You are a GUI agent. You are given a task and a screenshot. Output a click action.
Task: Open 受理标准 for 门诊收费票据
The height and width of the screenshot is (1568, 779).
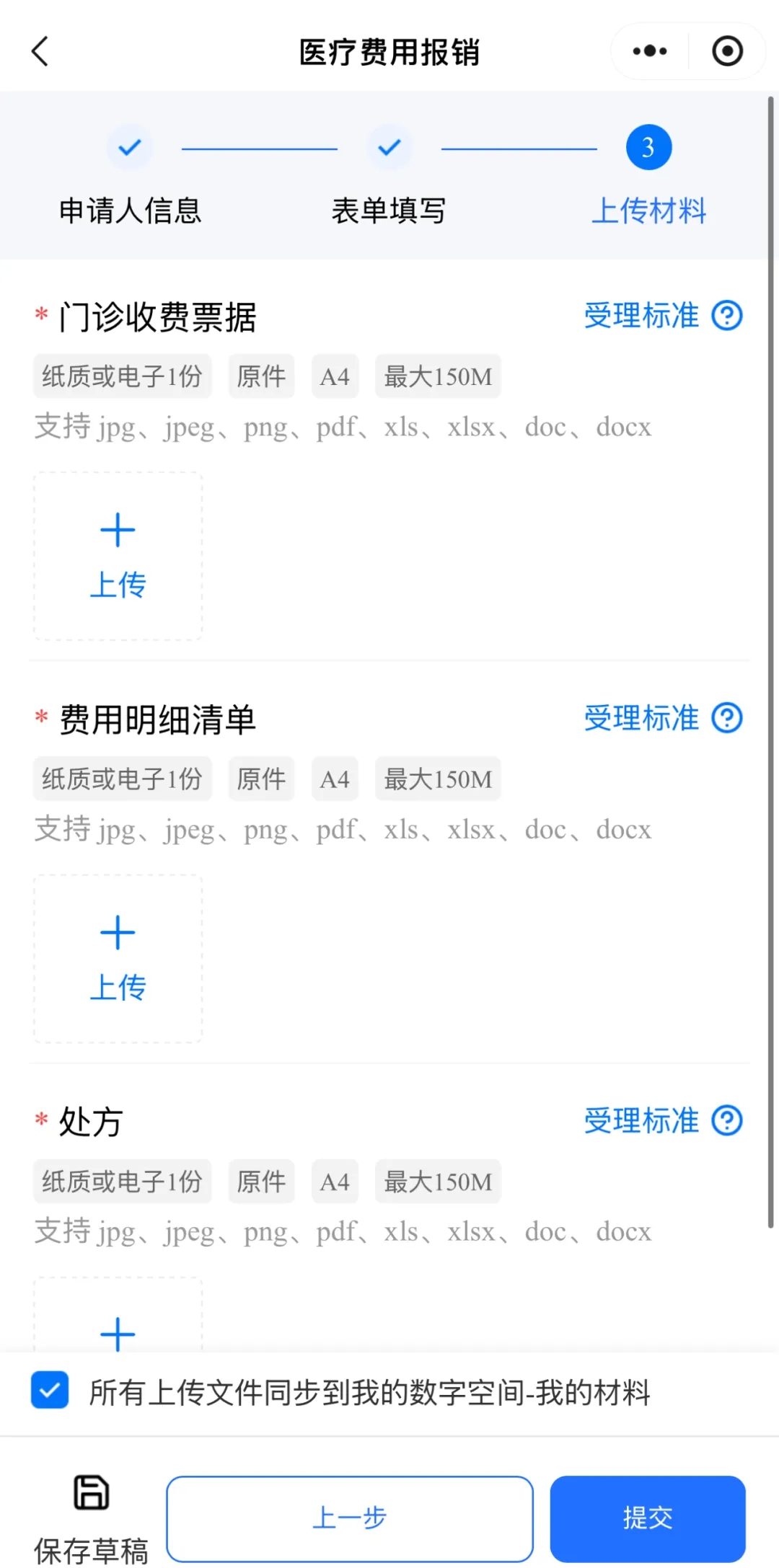tap(663, 316)
